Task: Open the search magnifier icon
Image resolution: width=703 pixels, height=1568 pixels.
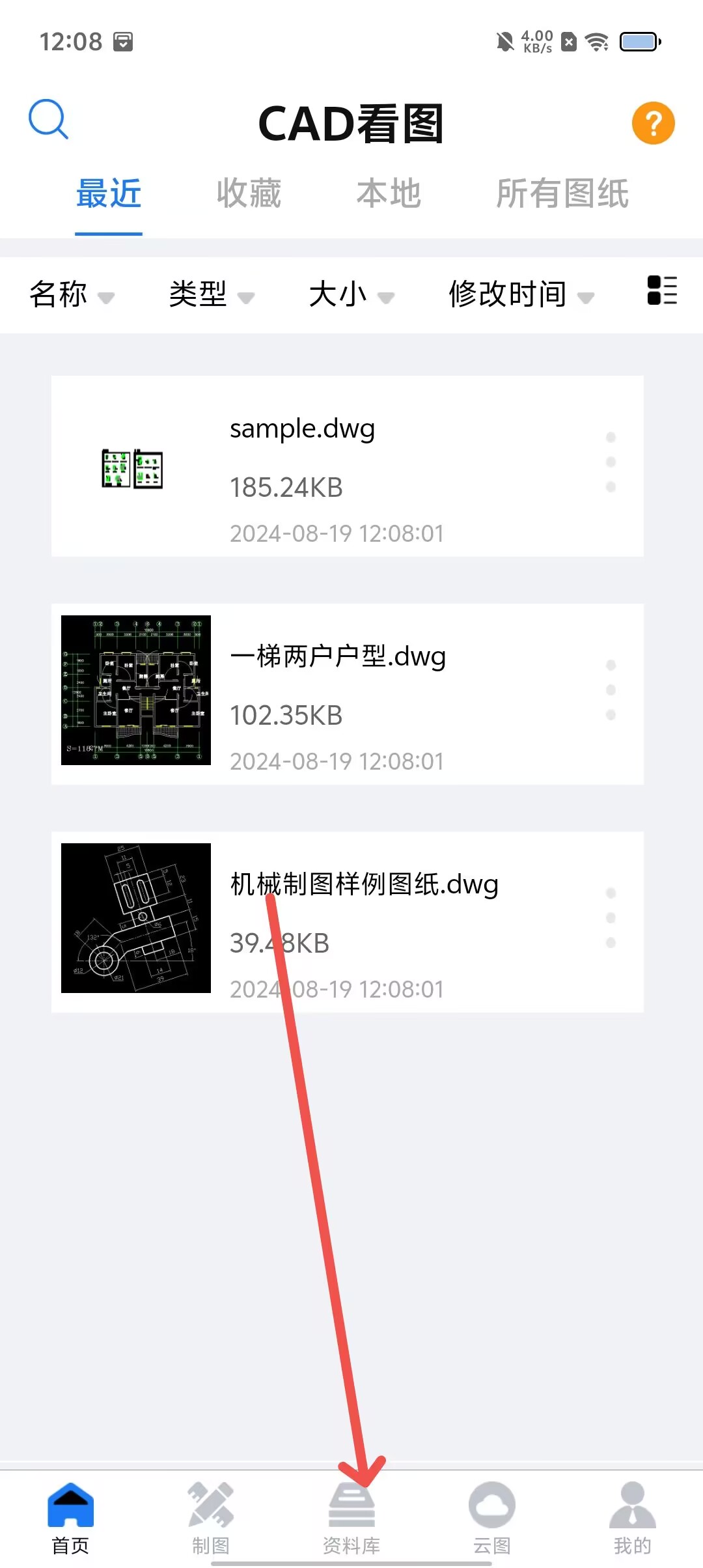Action: tap(49, 119)
